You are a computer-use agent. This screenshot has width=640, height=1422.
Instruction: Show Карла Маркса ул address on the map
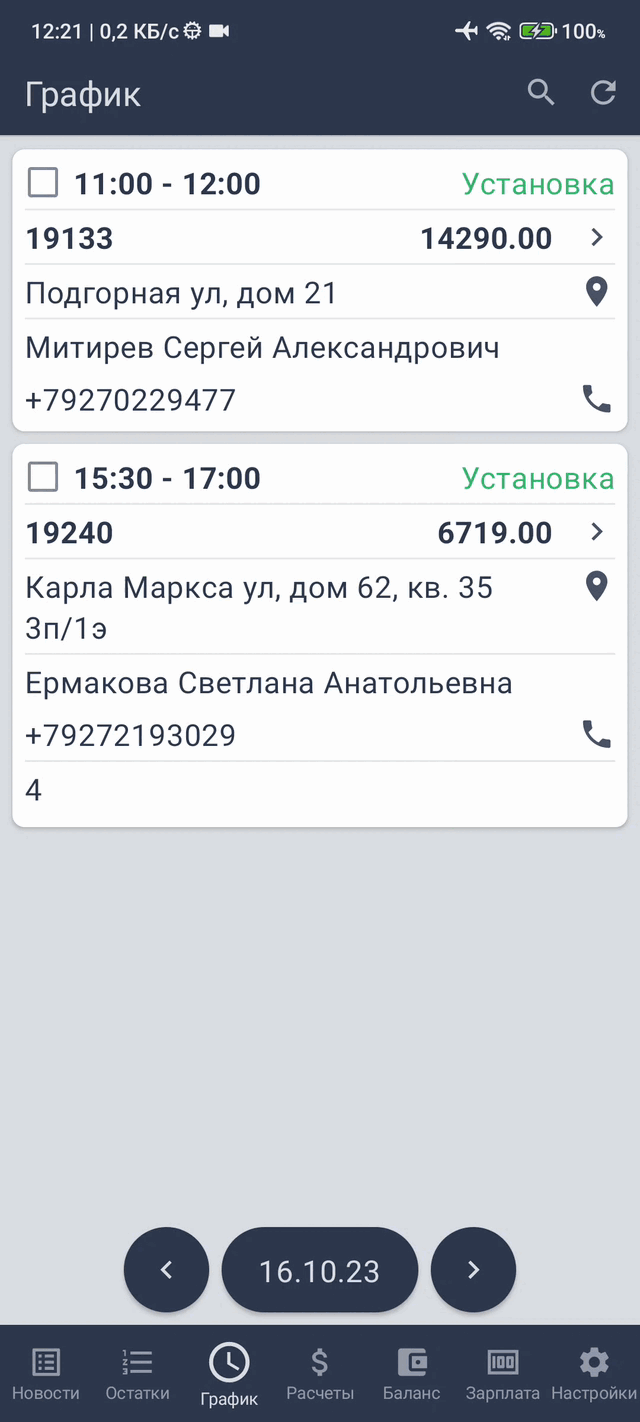click(x=597, y=586)
